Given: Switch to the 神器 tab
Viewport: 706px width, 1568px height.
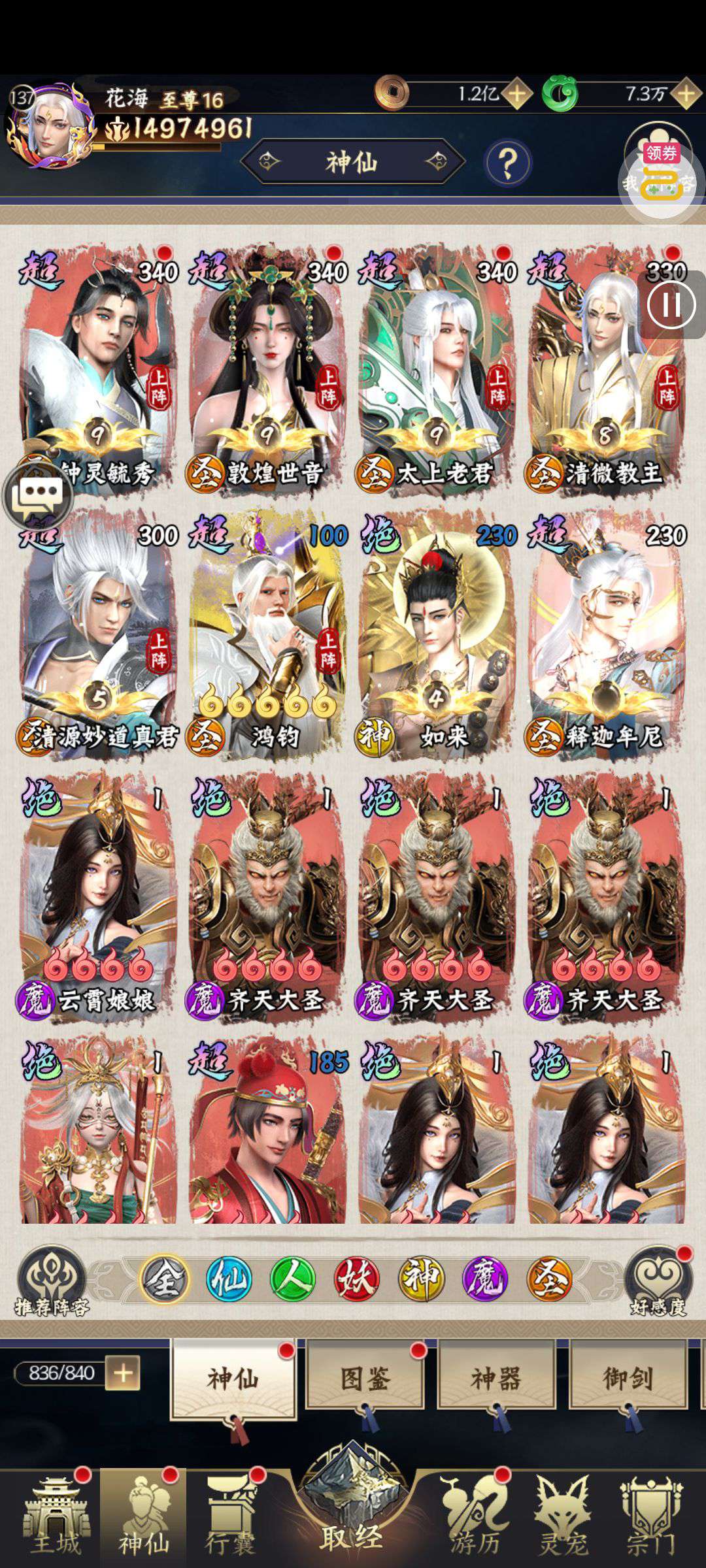Looking at the screenshot, I should click(x=496, y=1379).
